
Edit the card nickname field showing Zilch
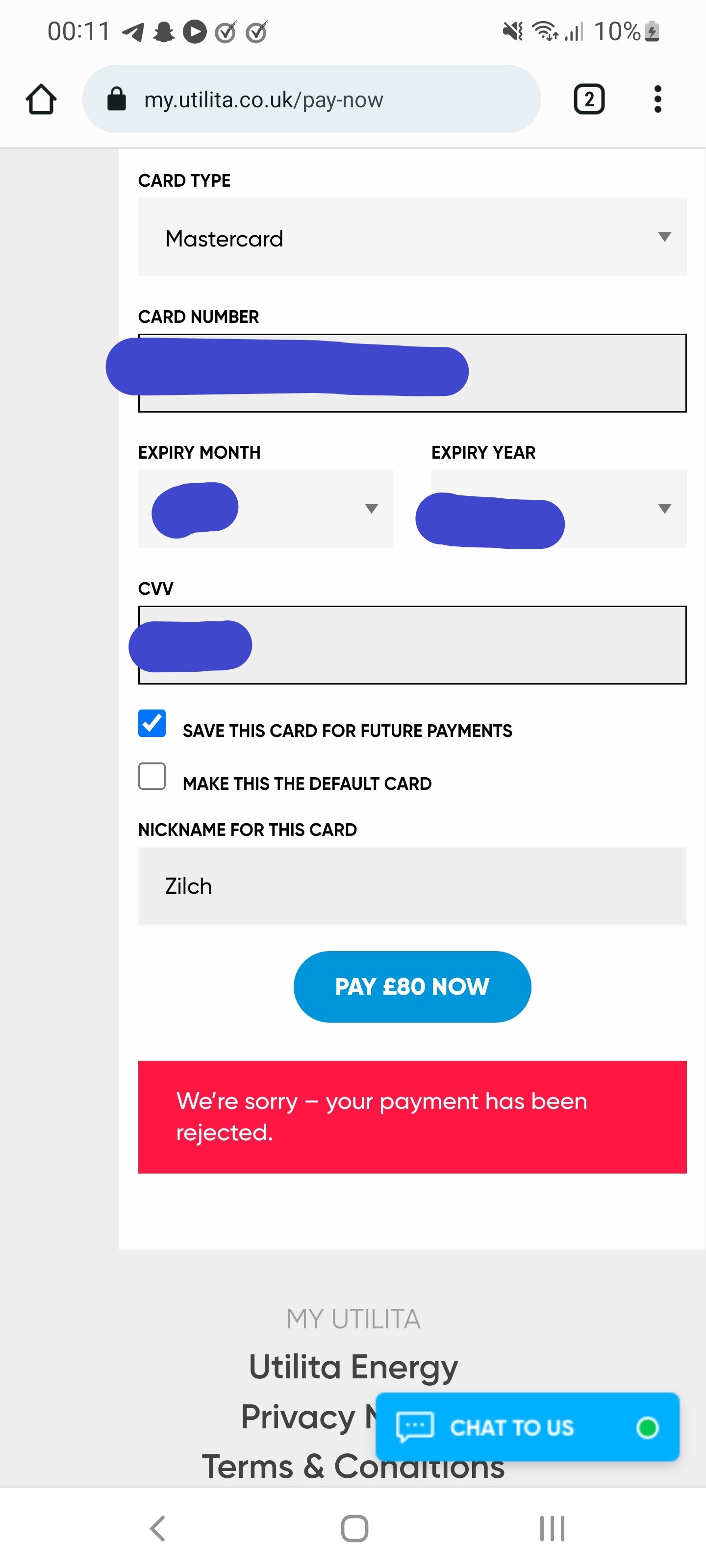point(412,886)
